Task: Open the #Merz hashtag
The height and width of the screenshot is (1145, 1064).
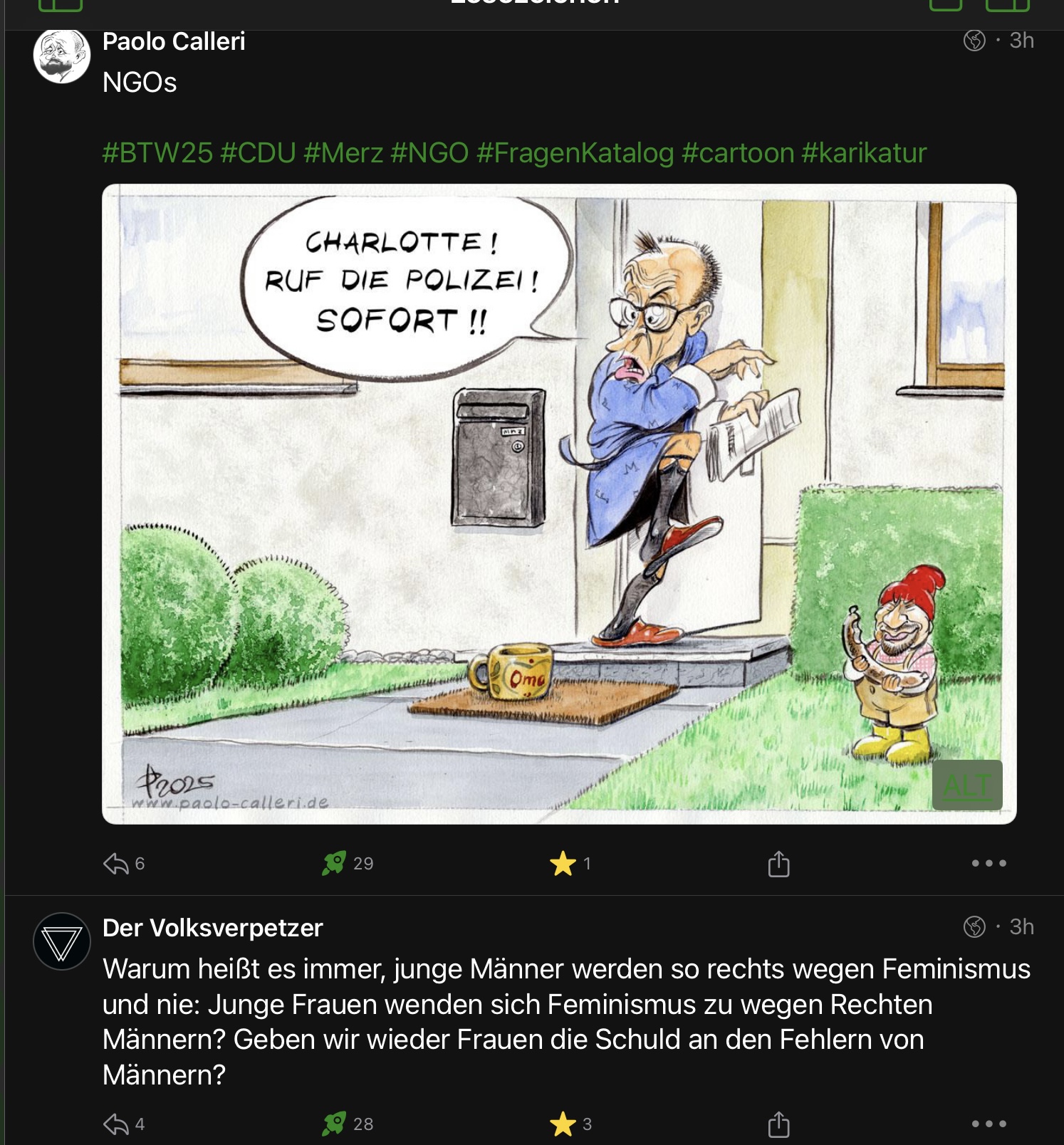Action: [343, 153]
